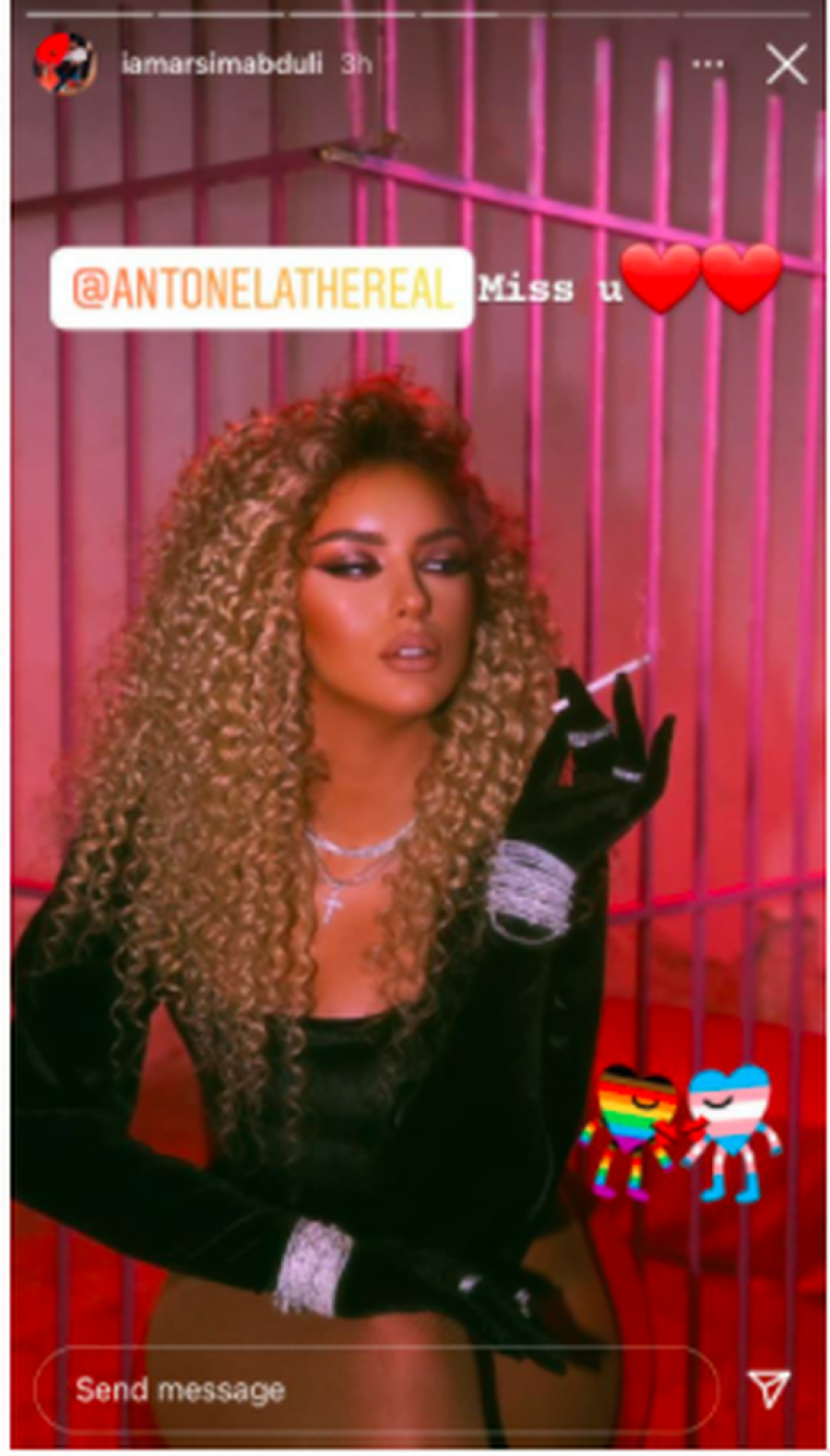Tap the Send message field
The image size is (830, 1456).
(x=369, y=1390)
